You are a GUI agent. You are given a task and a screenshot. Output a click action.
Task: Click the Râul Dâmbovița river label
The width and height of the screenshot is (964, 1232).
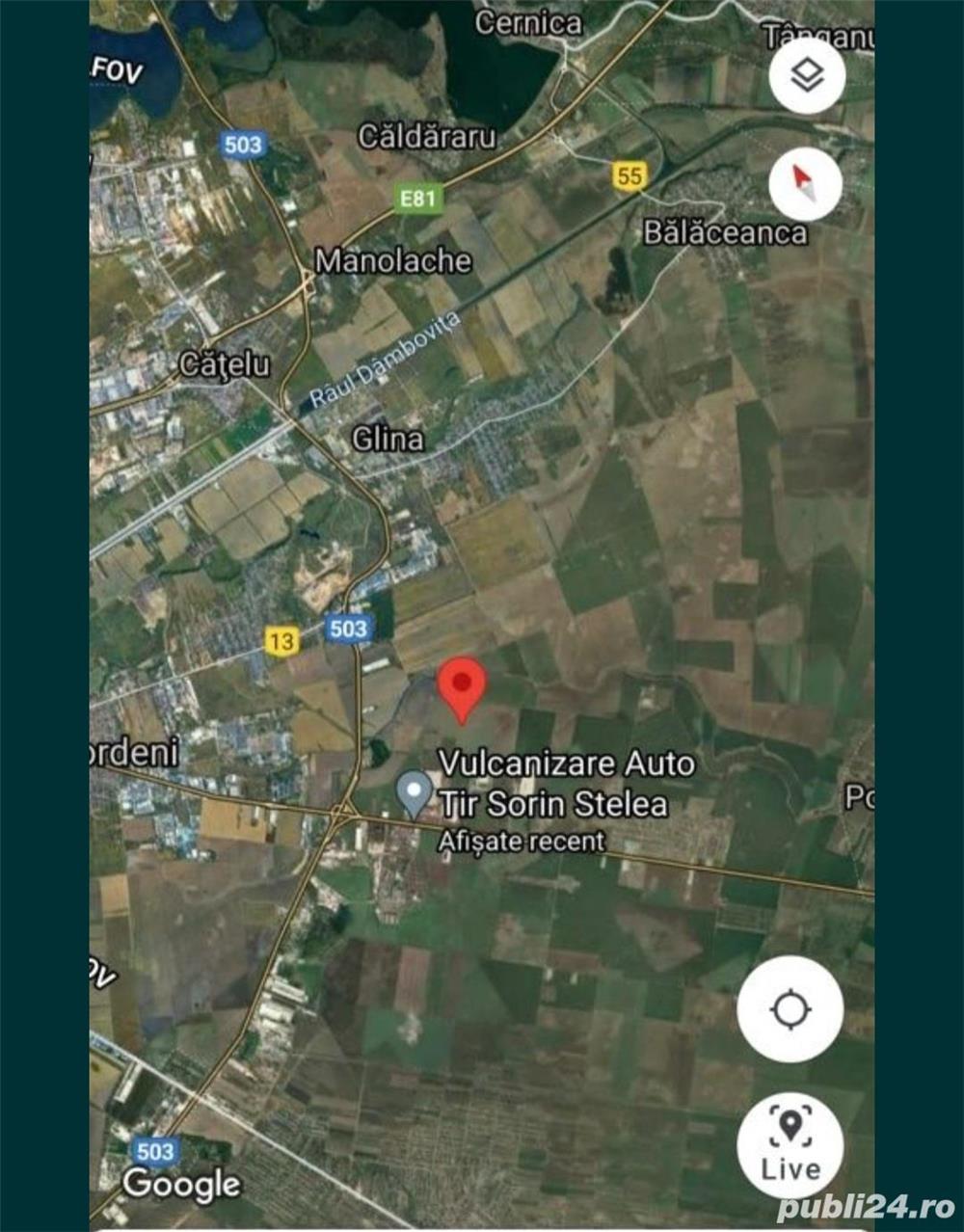point(386,366)
